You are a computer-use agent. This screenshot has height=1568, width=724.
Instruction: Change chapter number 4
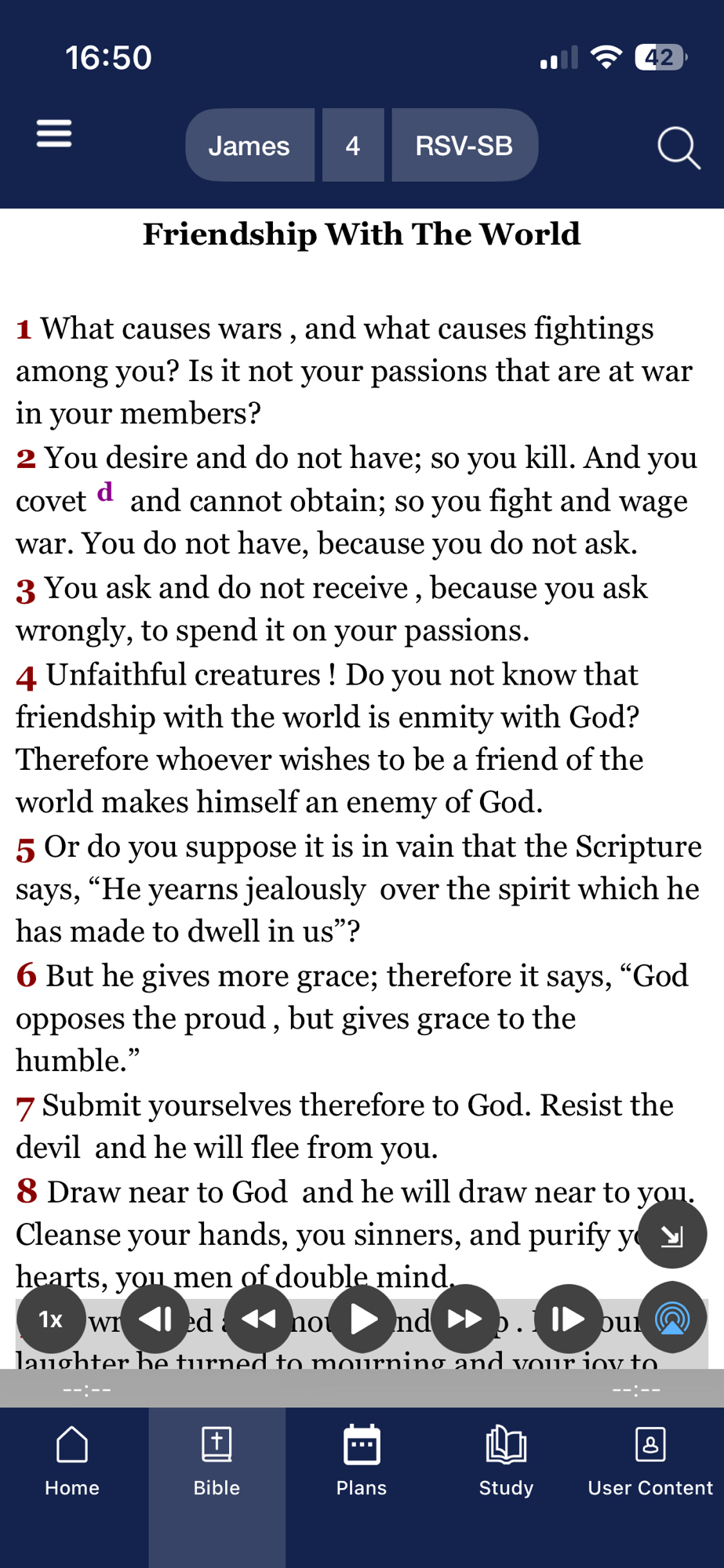pos(353,146)
